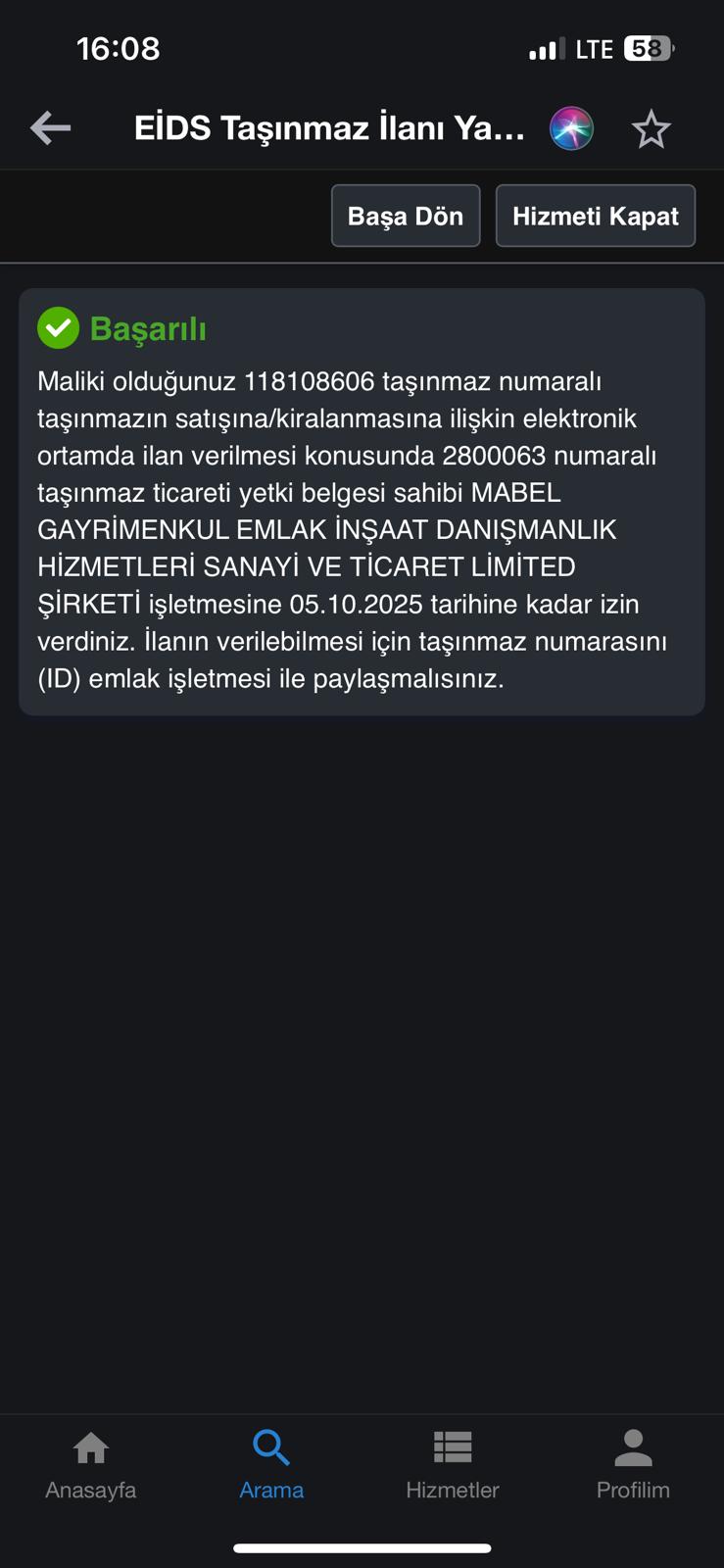Tap the Profilim person icon

633,1447
